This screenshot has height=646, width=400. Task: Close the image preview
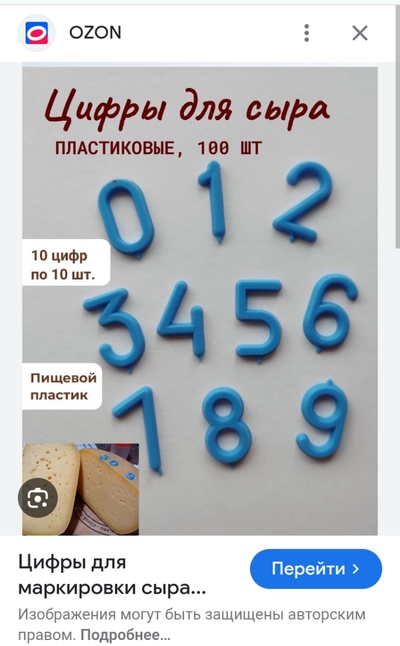click(360, 33)
